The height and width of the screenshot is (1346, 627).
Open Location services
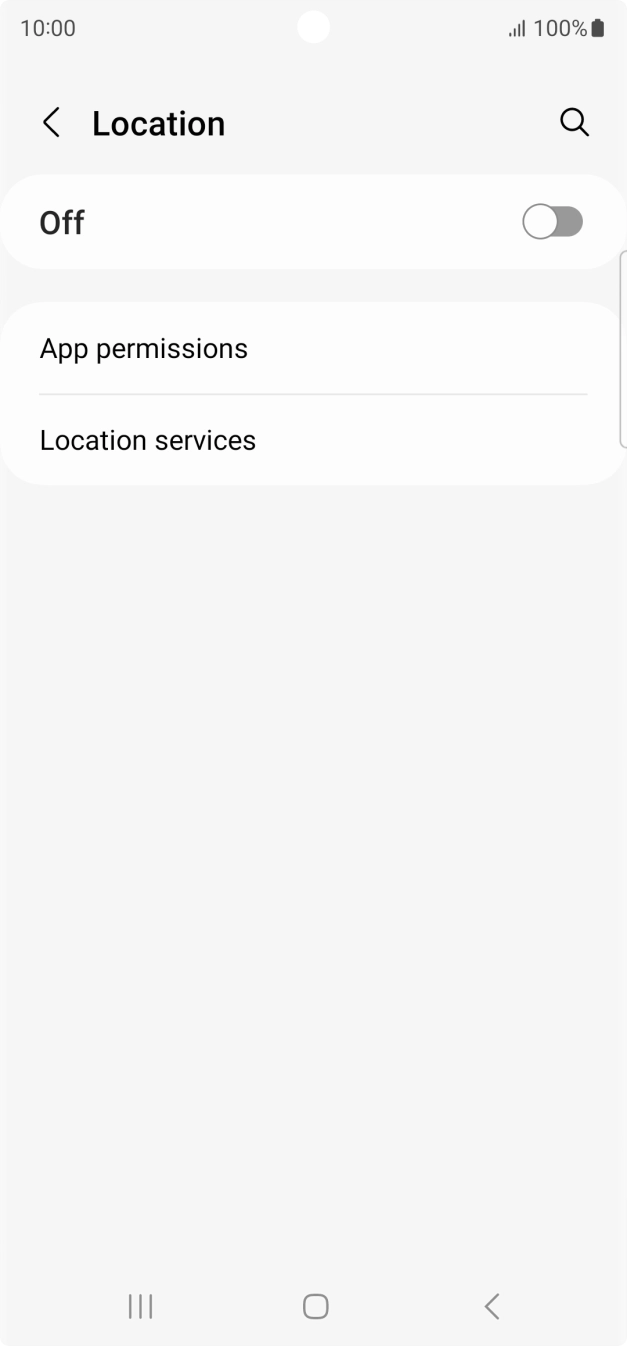point(147,441)
